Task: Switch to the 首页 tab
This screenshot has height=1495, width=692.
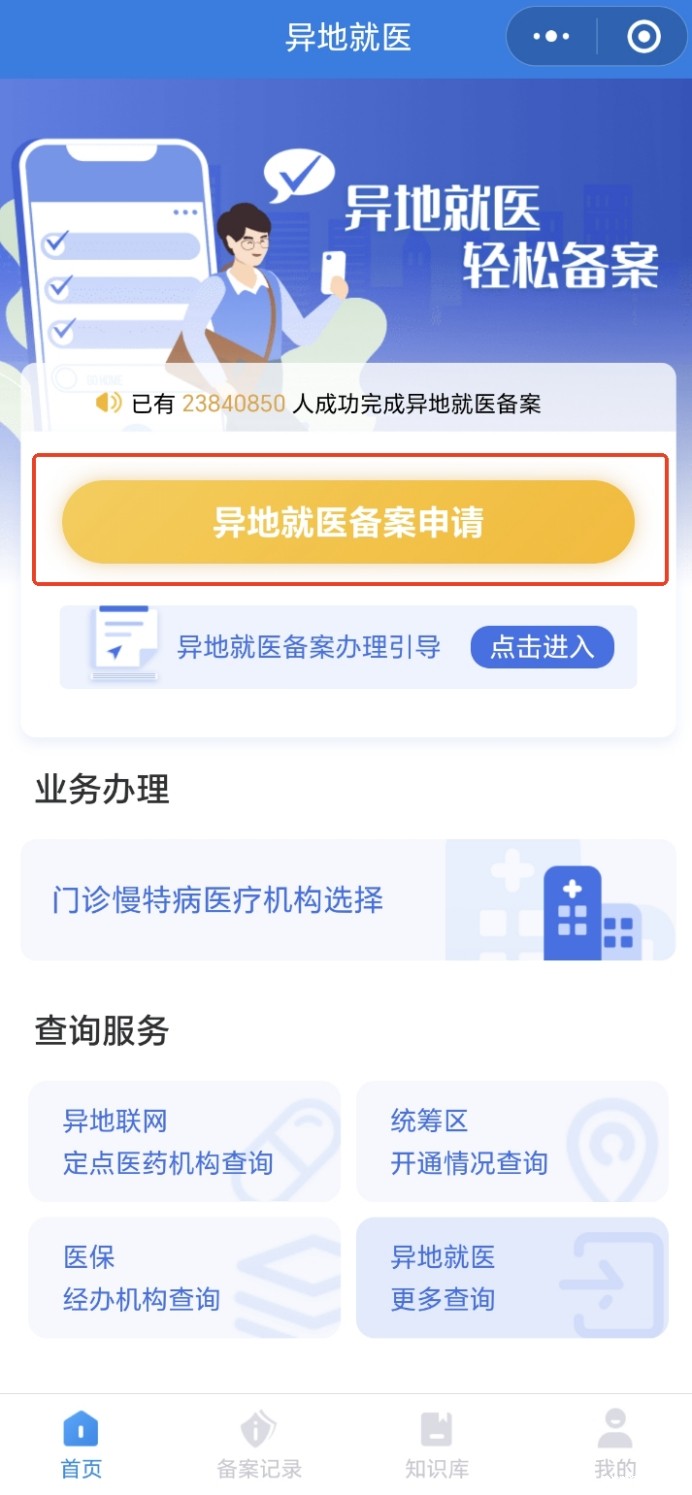Action: click(81, 1444)
